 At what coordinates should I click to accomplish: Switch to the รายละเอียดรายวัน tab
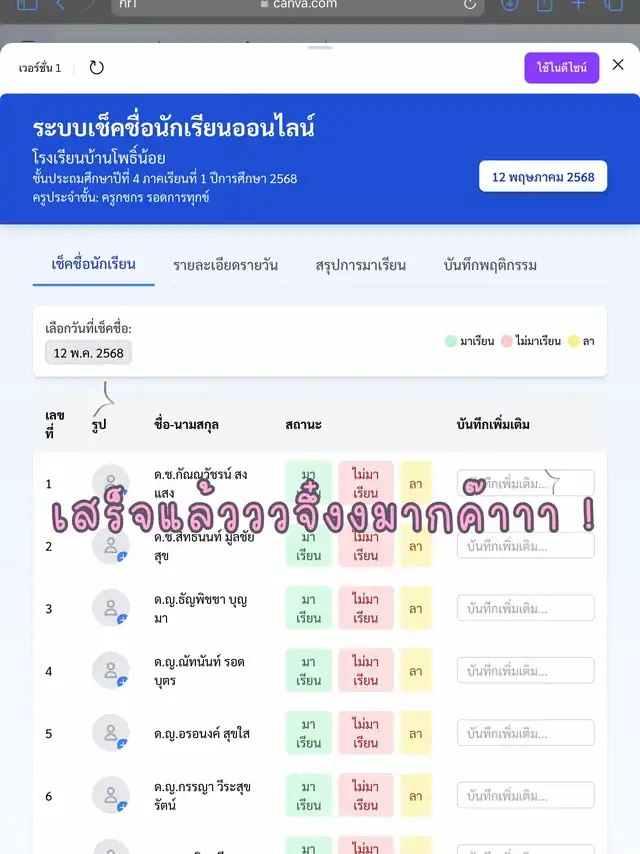click(x=225, y=265)
